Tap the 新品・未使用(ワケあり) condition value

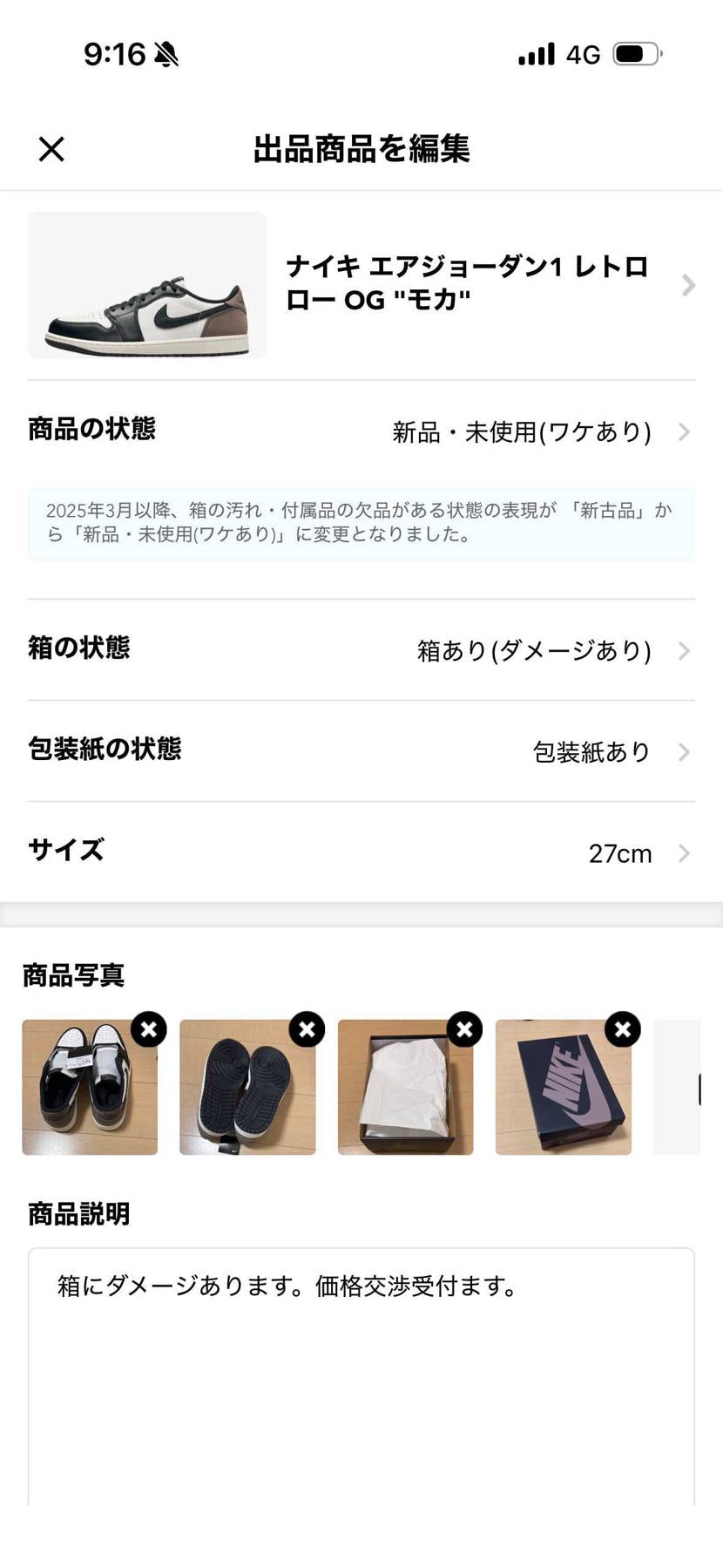pyautogui.click(x=521, y=431)
